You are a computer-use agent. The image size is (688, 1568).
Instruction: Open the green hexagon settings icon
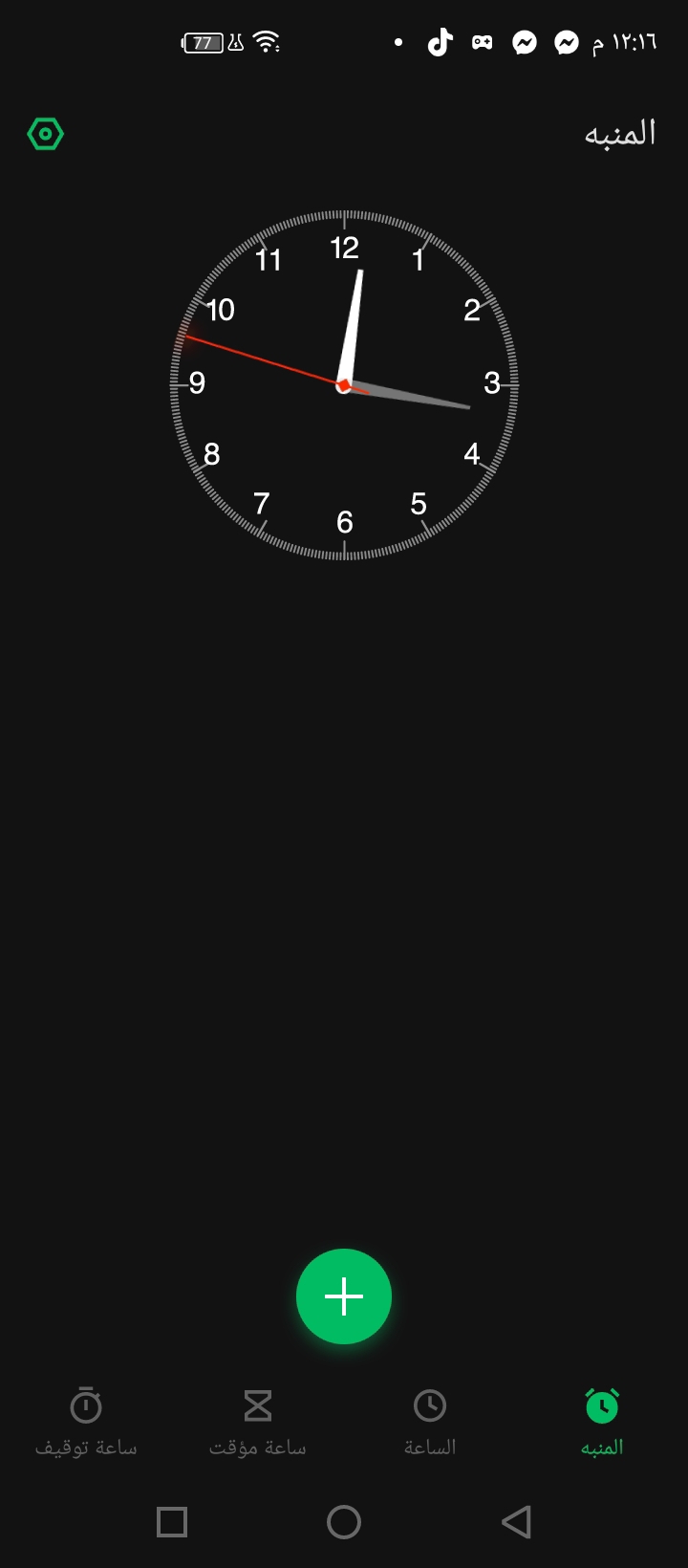[45, 134]
